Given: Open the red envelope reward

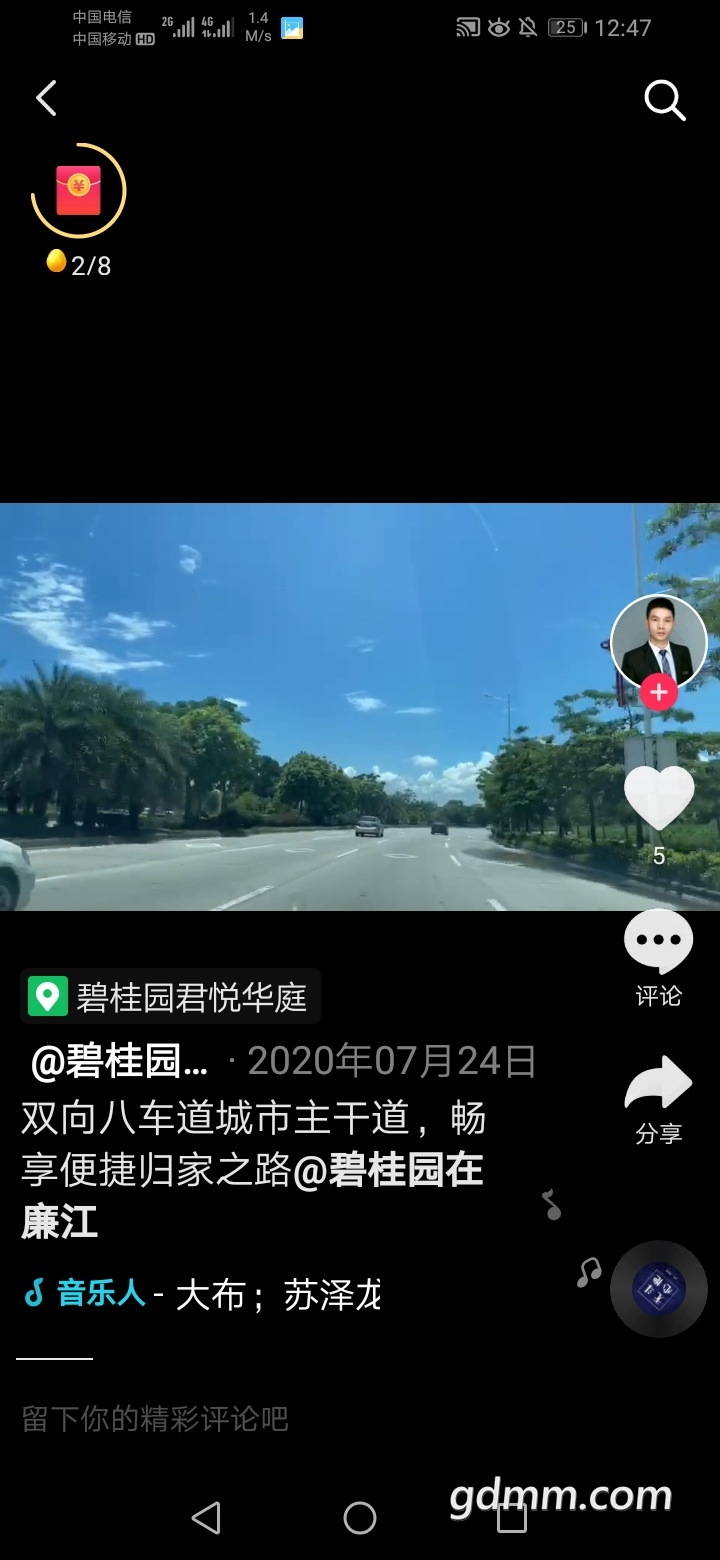Looking at the screenshot, I should coord(78,190).
